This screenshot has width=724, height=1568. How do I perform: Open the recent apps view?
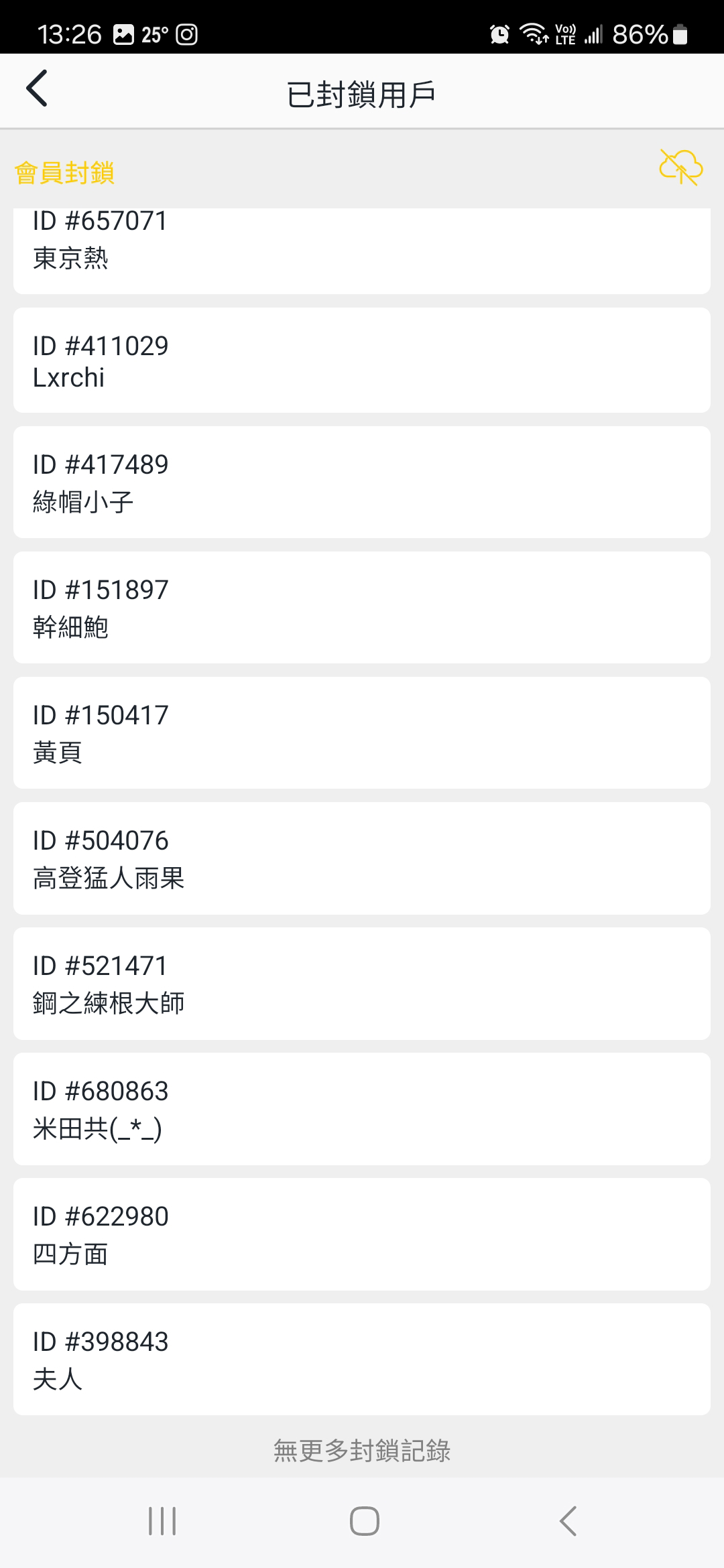coord(162,1521)
